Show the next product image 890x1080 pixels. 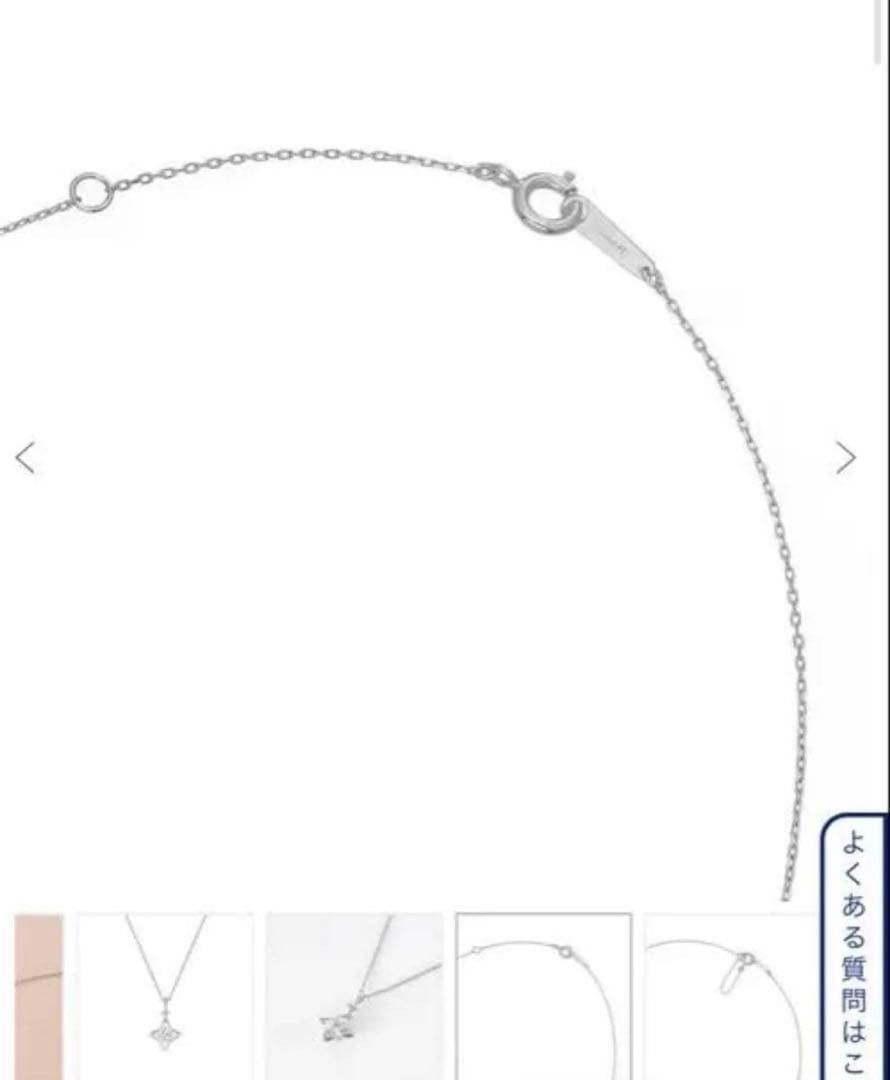(846, 458)
